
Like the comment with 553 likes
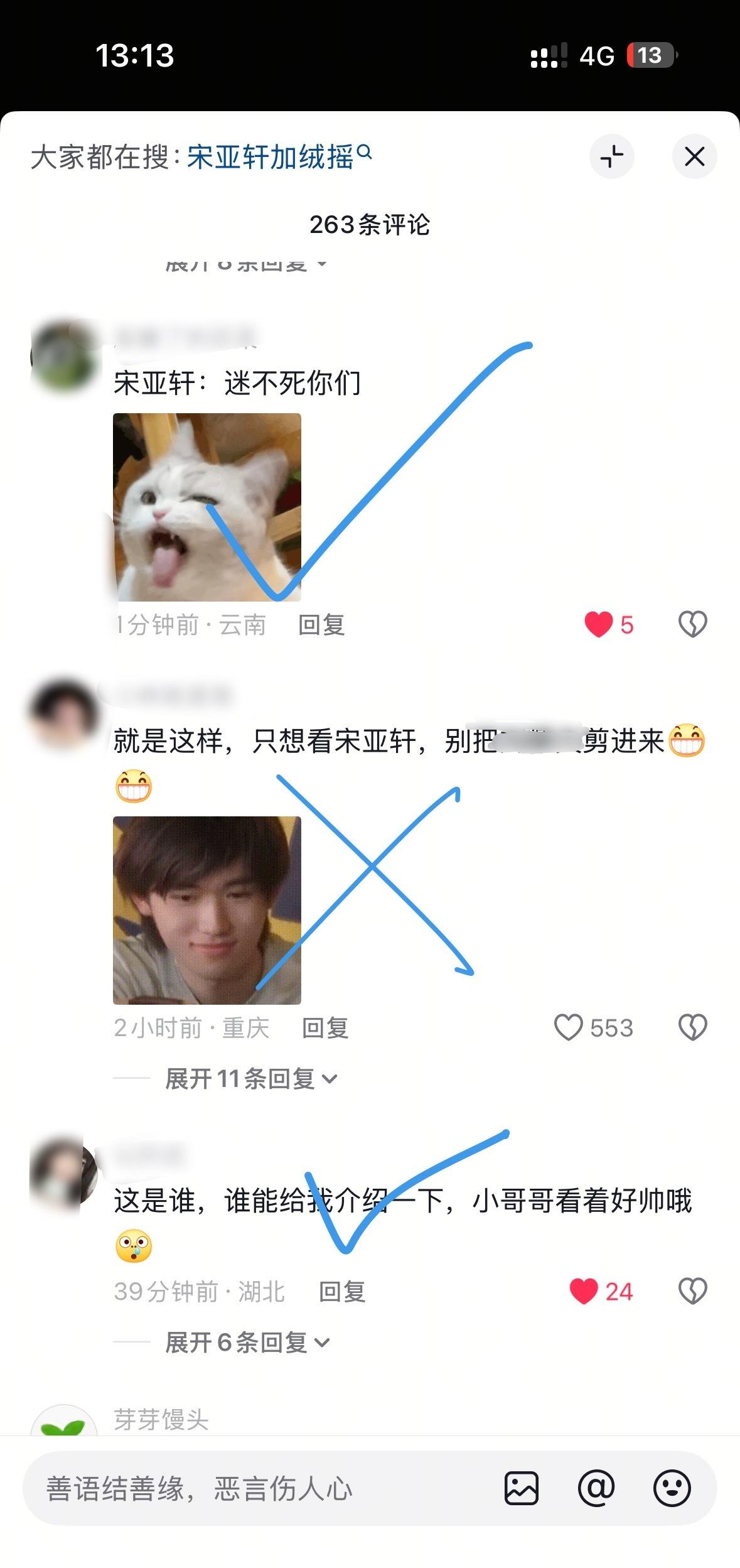click(569, 1028)
